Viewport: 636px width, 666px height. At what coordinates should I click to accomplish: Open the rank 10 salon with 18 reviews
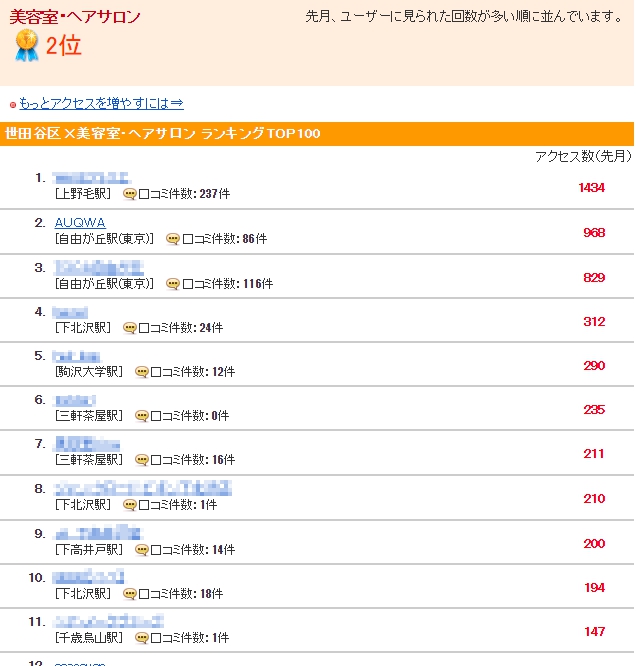89,577
